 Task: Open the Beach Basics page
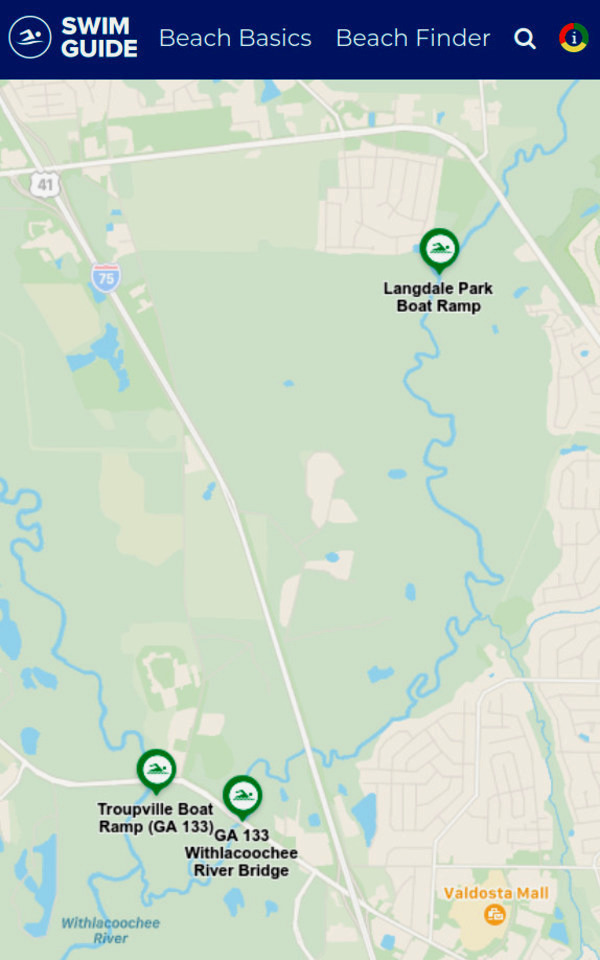(x=235, y=39)
